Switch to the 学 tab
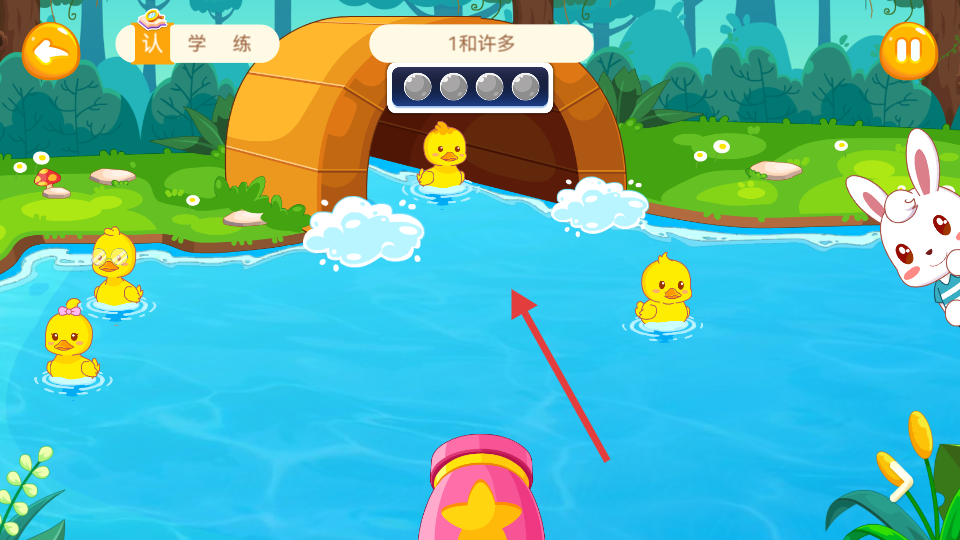960x540 pixels. (198, 45)
